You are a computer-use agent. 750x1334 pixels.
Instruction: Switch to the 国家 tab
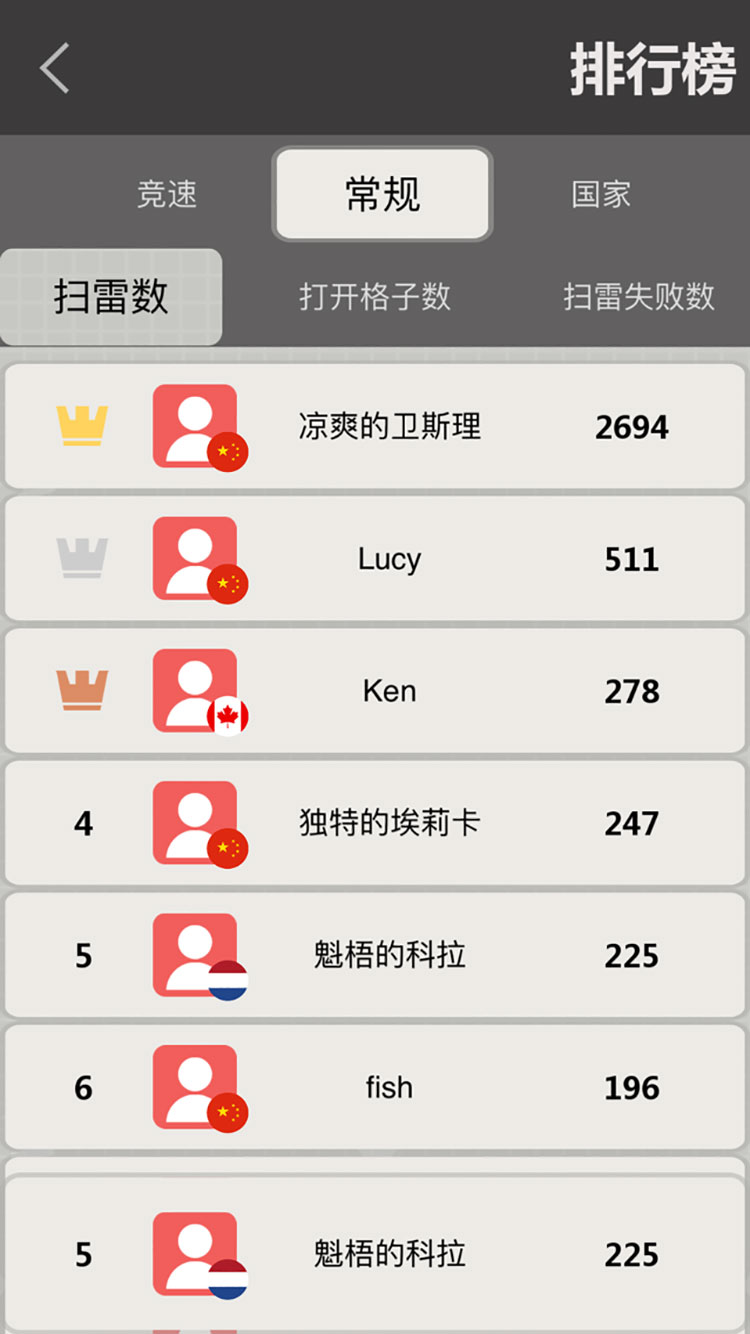pos(600,194)
